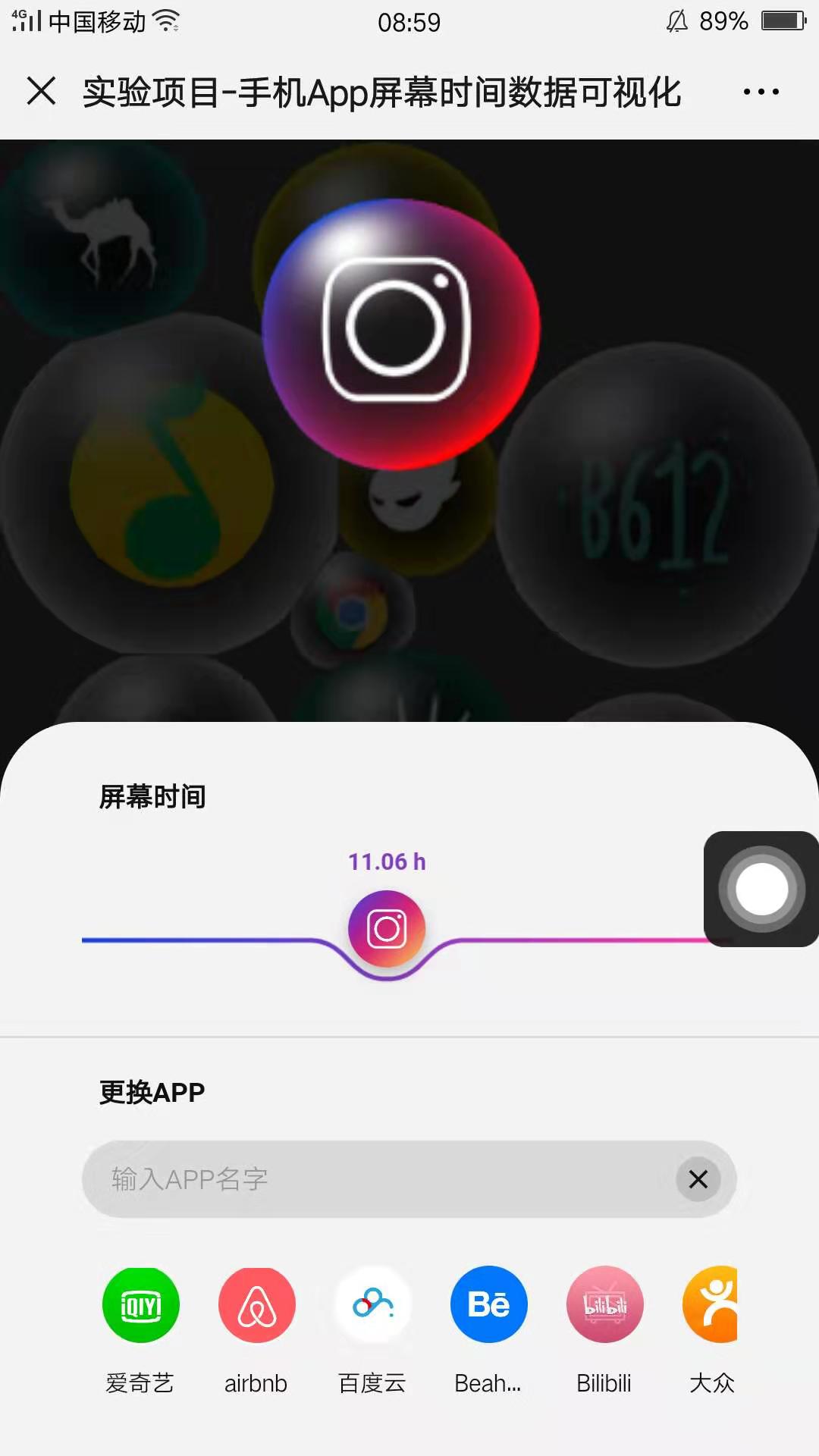This screenshot has width=819, height=1456.
Task: Select the Bilibili app
Action: (x=604, y=1305)
